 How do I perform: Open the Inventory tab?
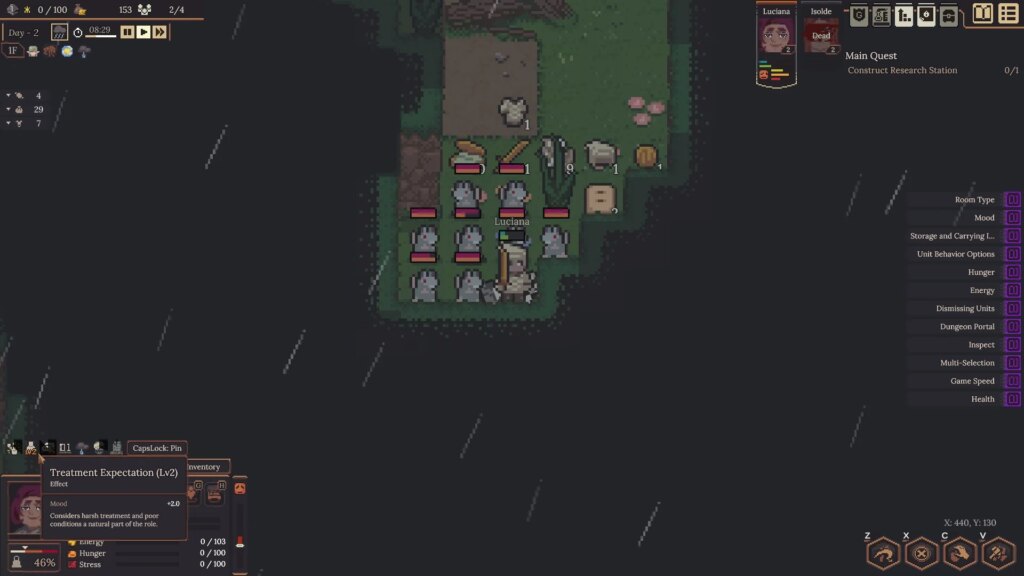pyautogui.click(x=204, y=467)
